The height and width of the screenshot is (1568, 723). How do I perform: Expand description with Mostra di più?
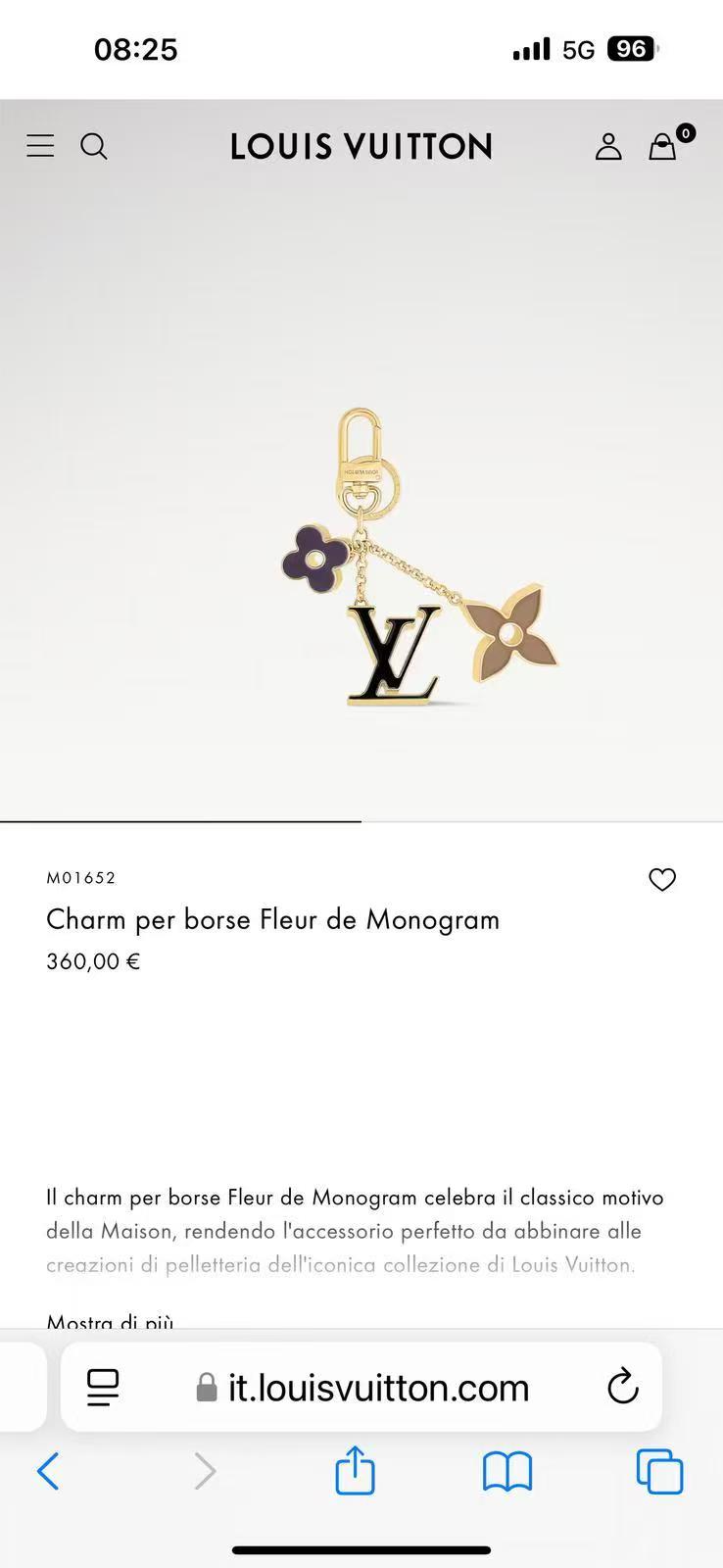coord(110,1320)
